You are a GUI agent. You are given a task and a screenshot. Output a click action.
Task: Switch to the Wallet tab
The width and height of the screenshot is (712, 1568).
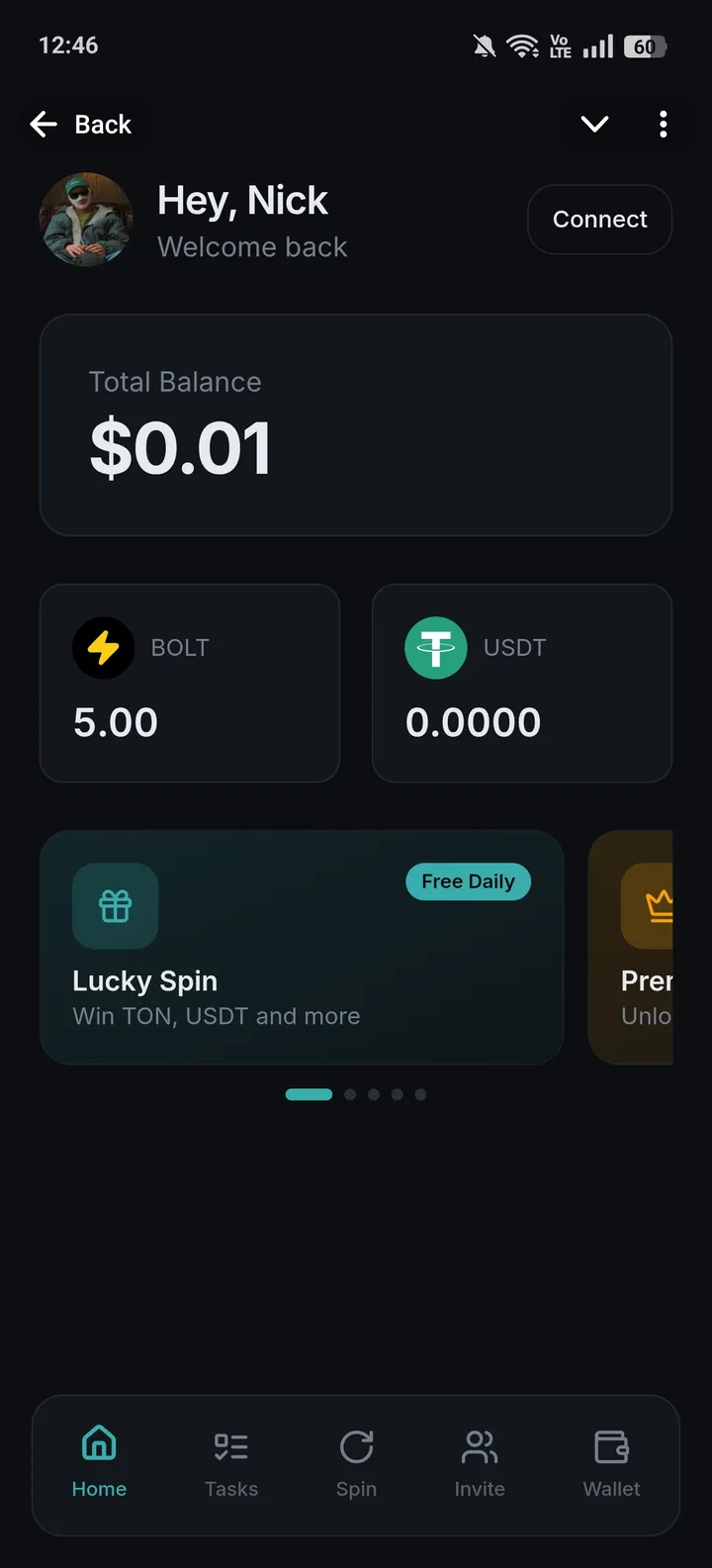[x=611, y=1464]
